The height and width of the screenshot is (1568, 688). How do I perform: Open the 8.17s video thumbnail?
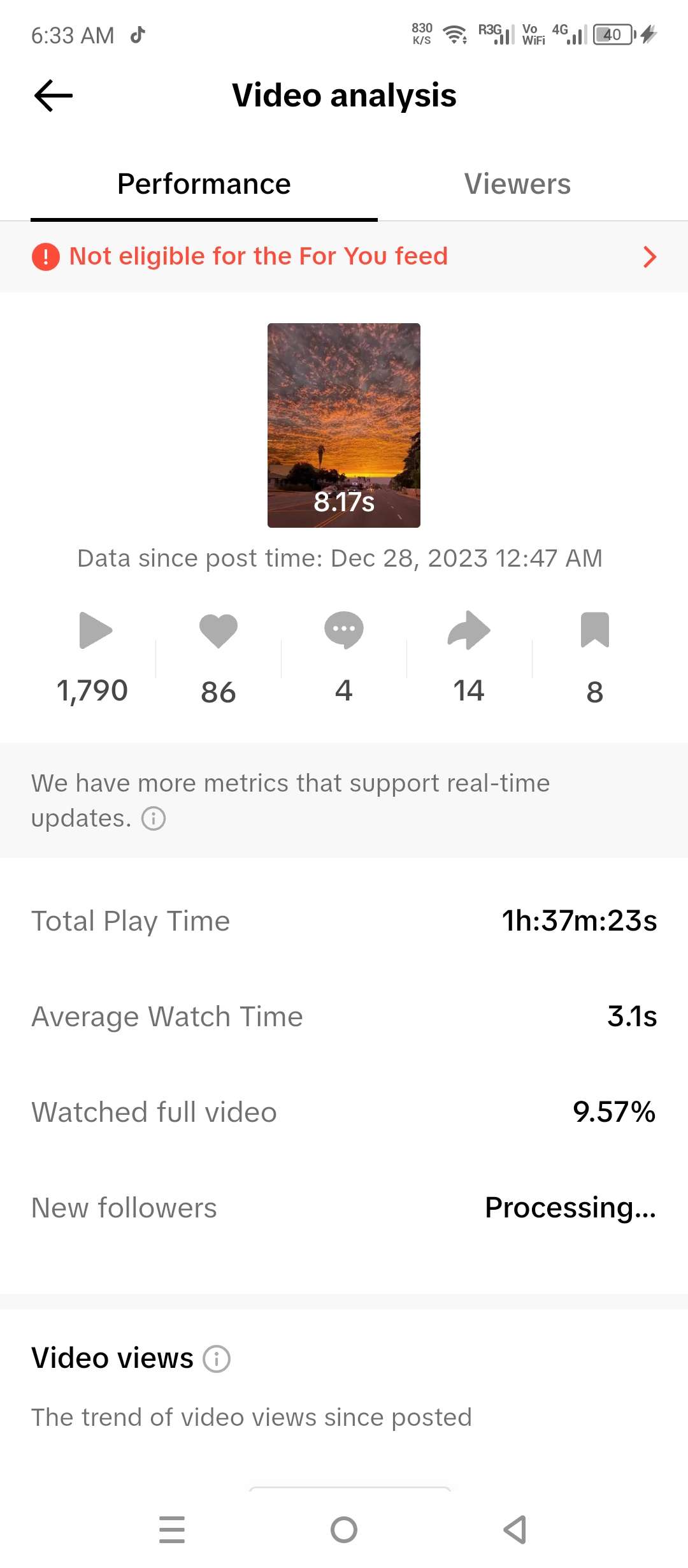pos(344,425)
